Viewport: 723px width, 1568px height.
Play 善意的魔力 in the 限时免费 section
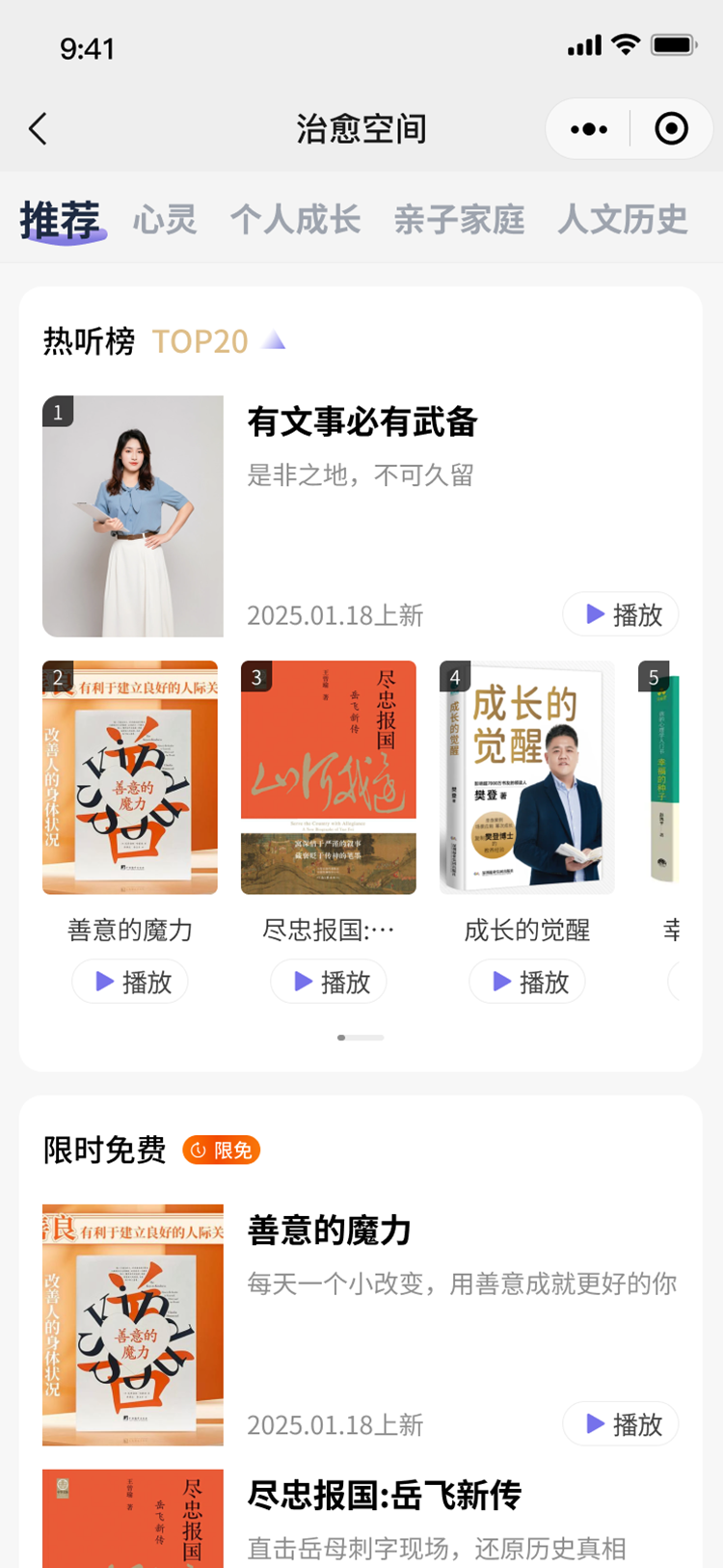(x=622, y=1424)
